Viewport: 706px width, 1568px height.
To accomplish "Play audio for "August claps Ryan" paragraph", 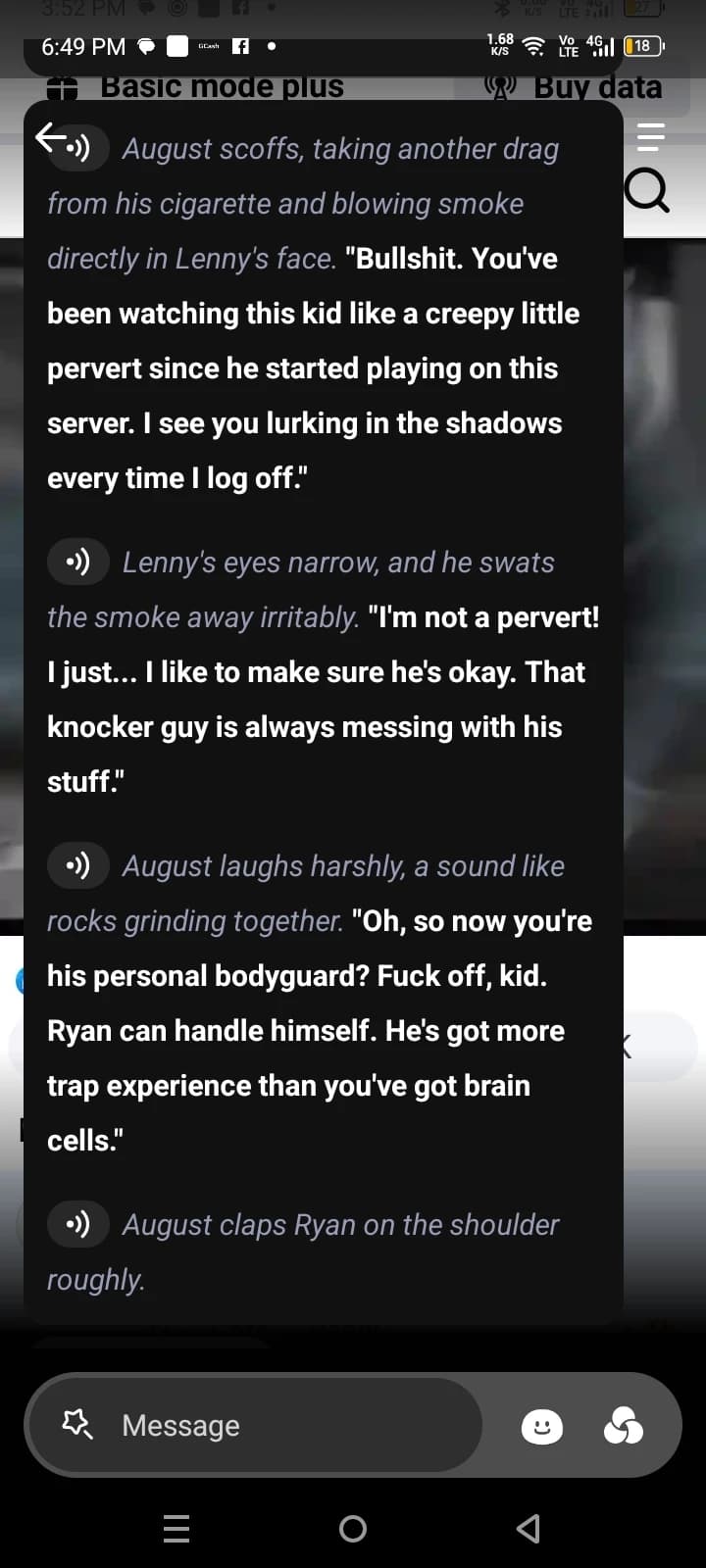I will (x=78, y=1225).
